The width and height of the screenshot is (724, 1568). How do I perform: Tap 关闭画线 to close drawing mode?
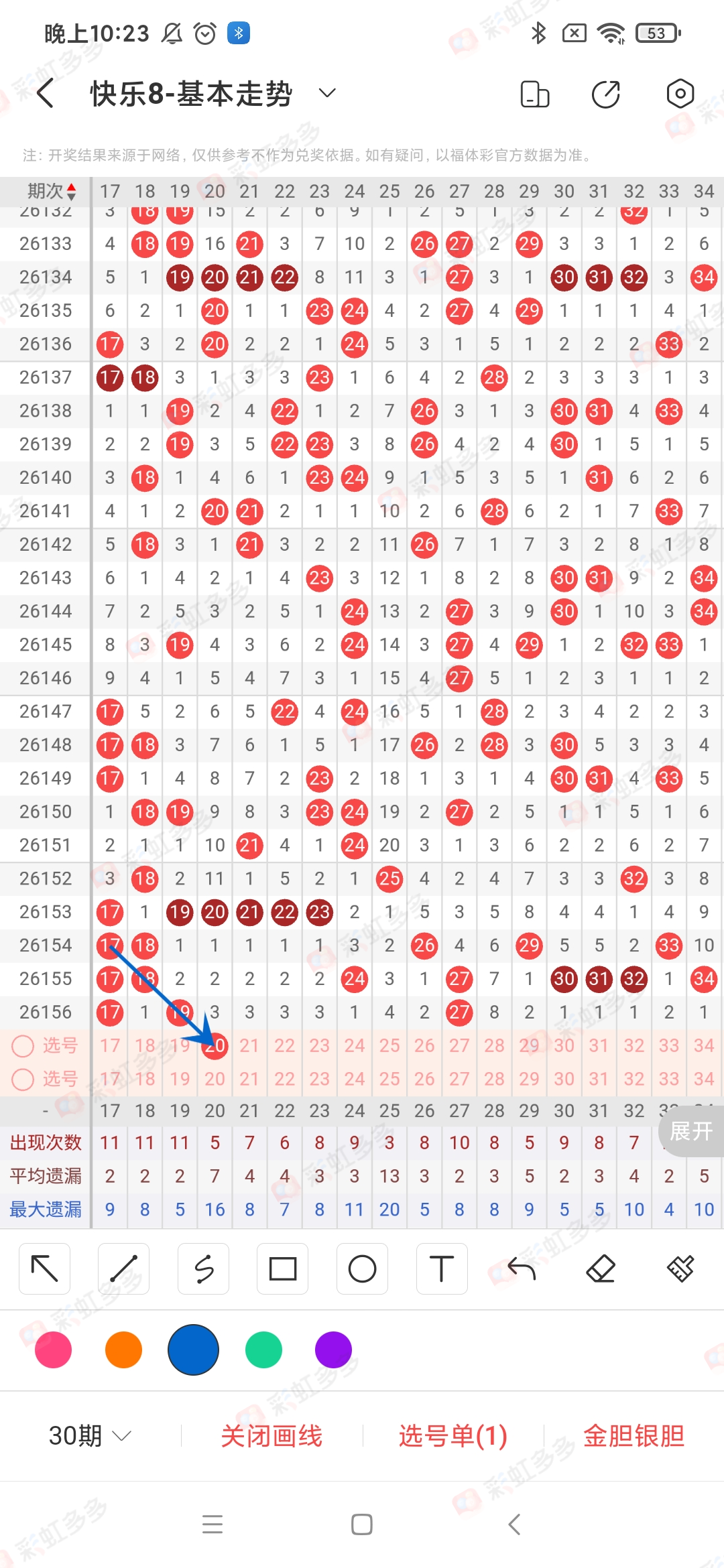(x=271, y=1436)
